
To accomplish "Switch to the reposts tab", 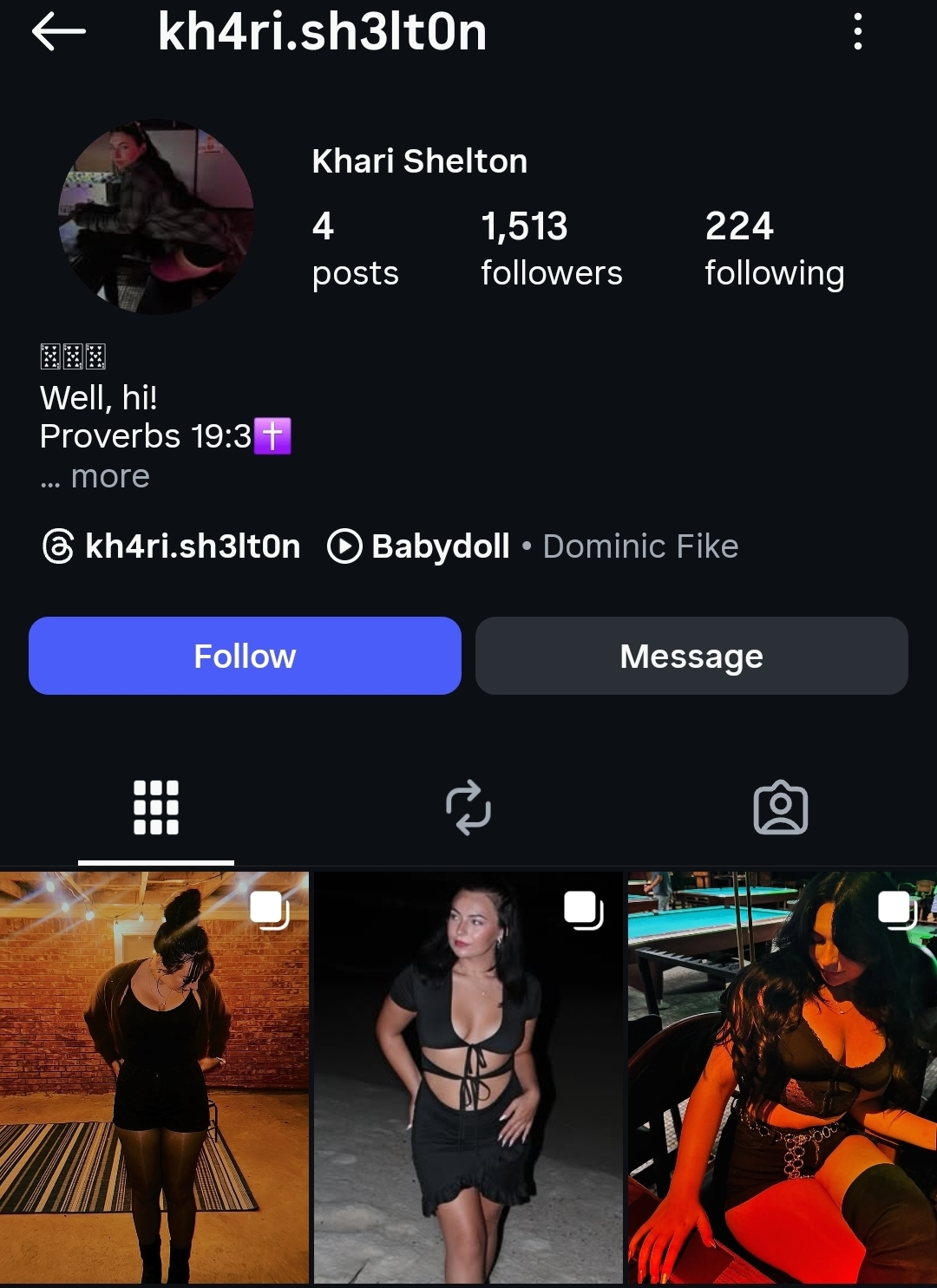I will [468, 807].
